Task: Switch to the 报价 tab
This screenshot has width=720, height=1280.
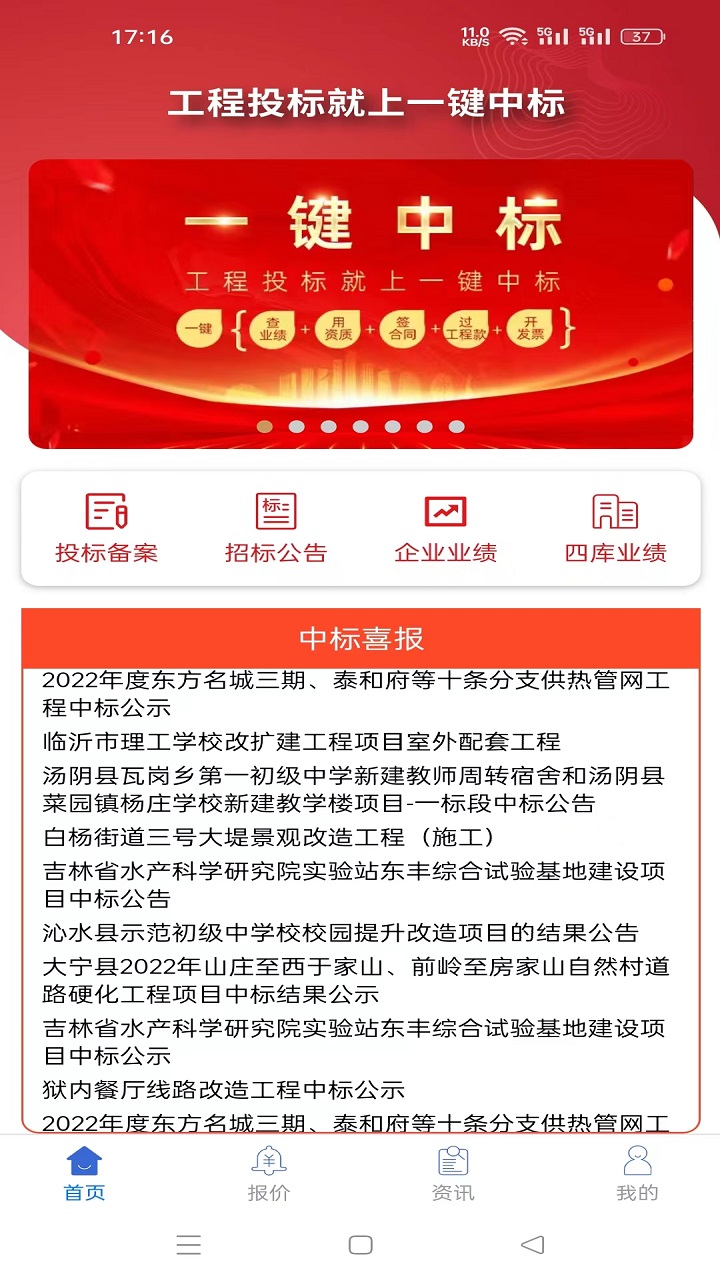Action: (x=268, y=1174)
